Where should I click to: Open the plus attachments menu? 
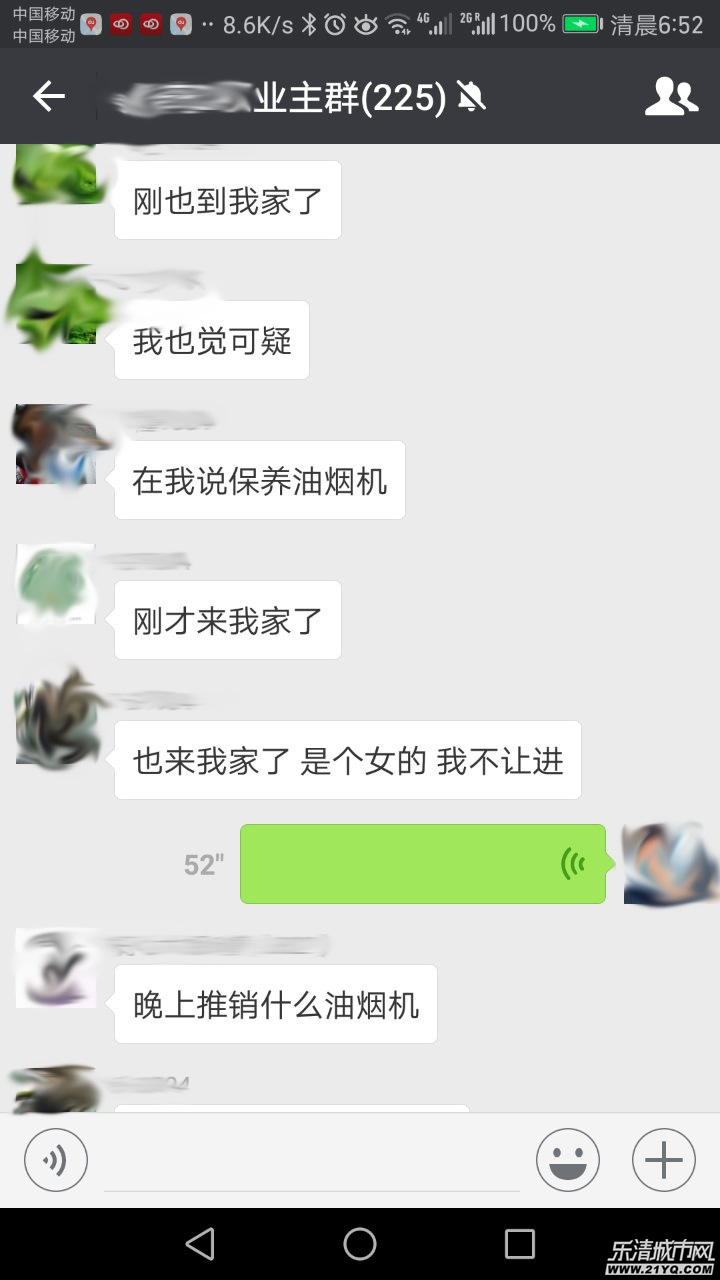point(663,1160)
